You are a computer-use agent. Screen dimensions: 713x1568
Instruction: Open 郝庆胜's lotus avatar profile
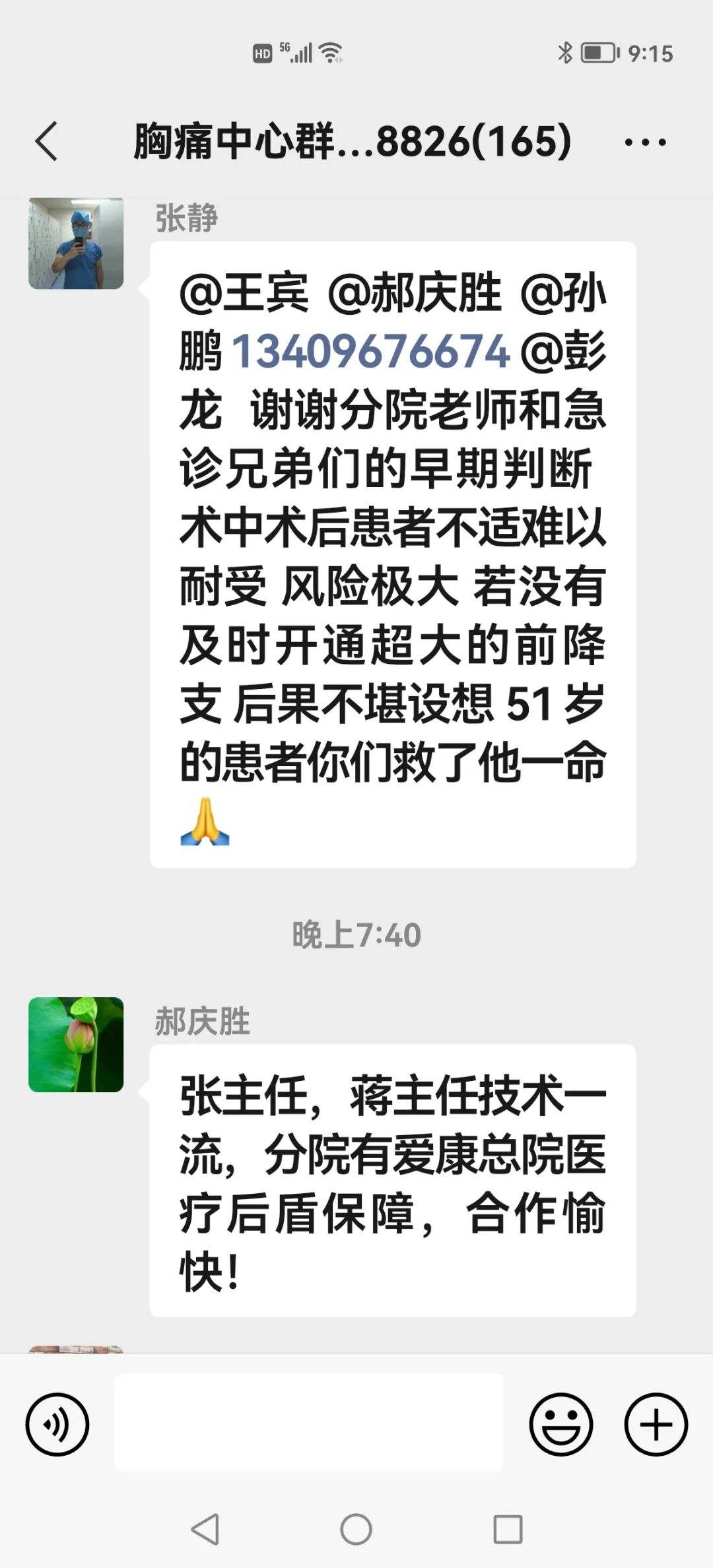tap(76, 1044)
